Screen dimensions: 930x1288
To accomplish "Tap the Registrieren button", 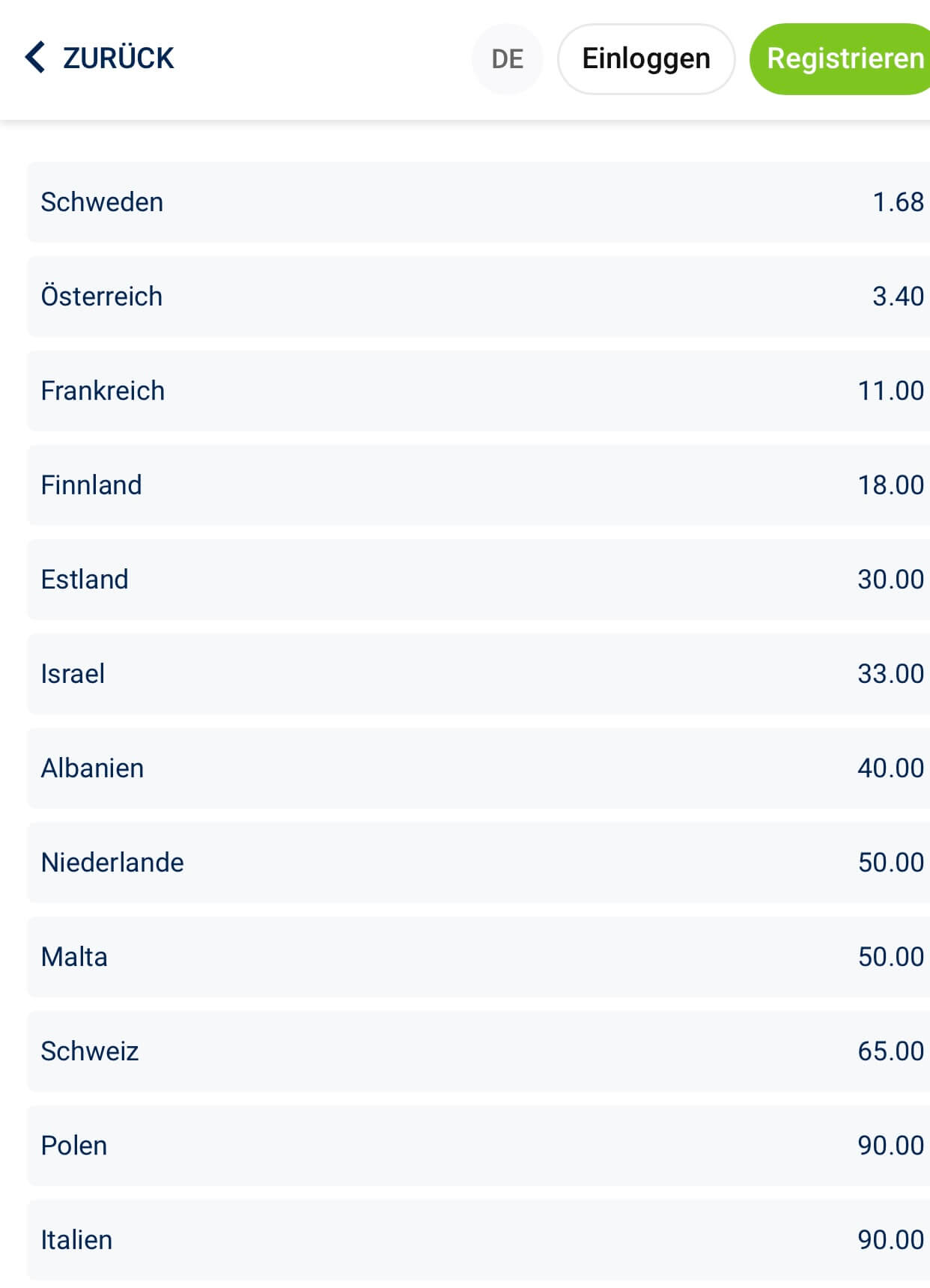I will [842, 59].
